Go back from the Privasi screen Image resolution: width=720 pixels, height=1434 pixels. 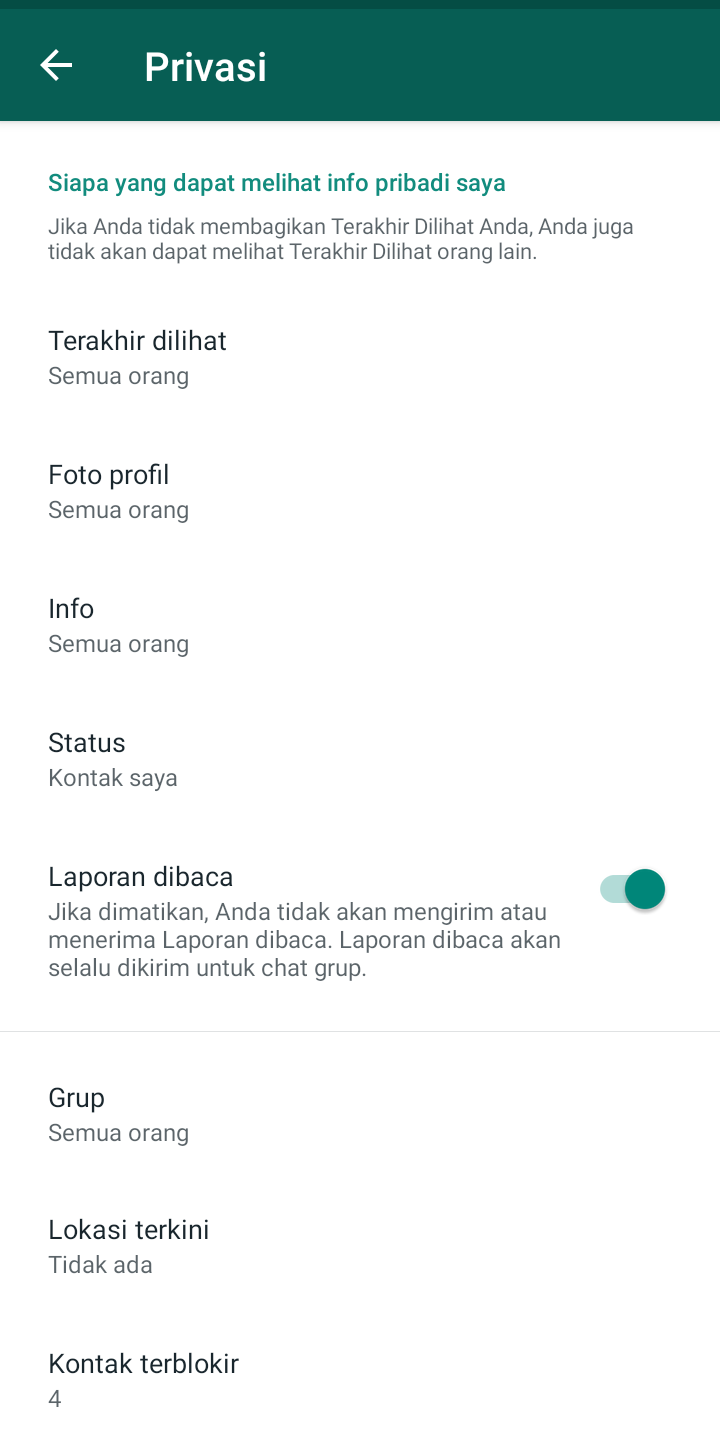point(56,66)
